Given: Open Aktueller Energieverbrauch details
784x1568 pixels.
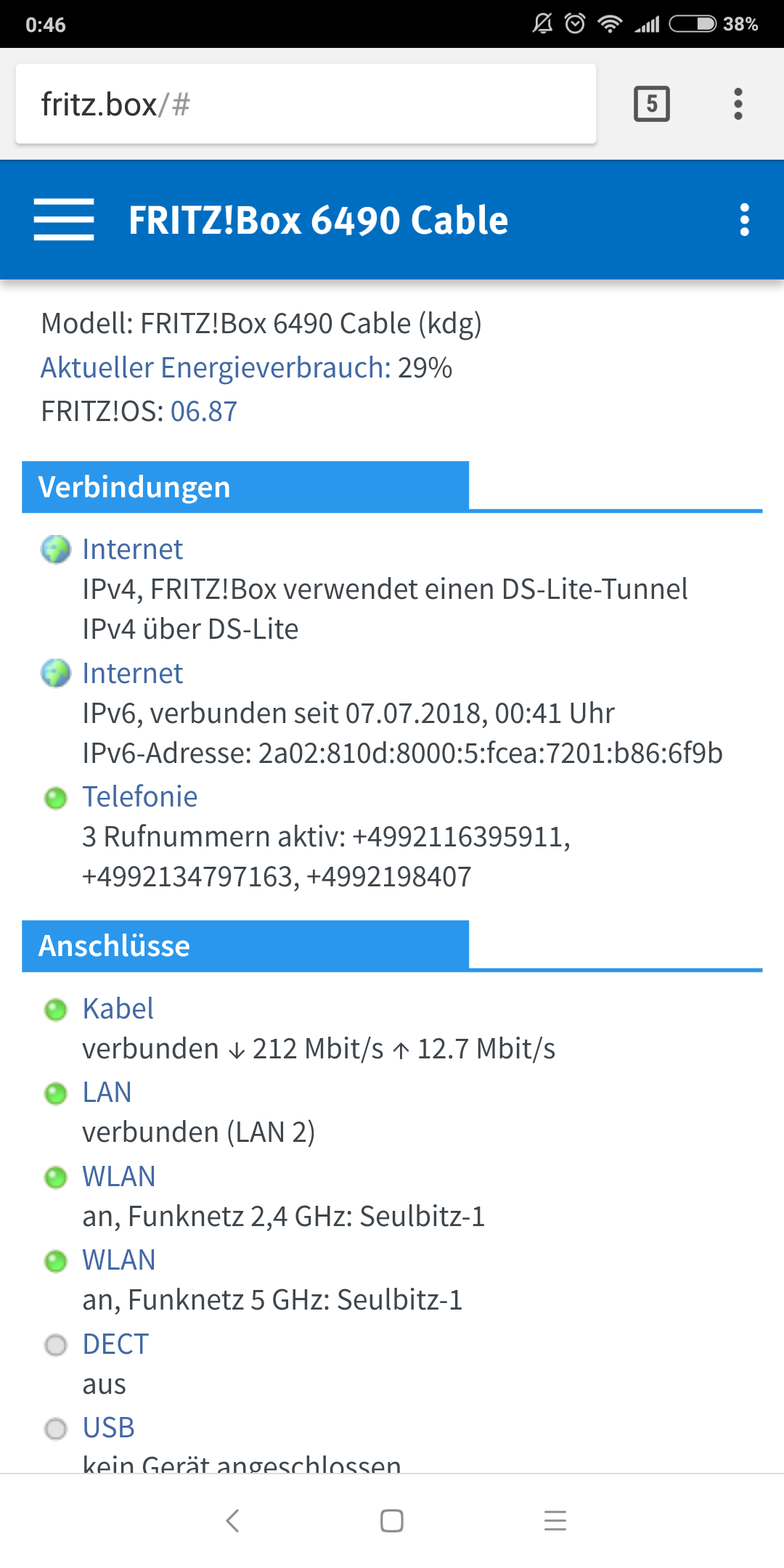Looking at the screenshot, I should click(216, 368).
